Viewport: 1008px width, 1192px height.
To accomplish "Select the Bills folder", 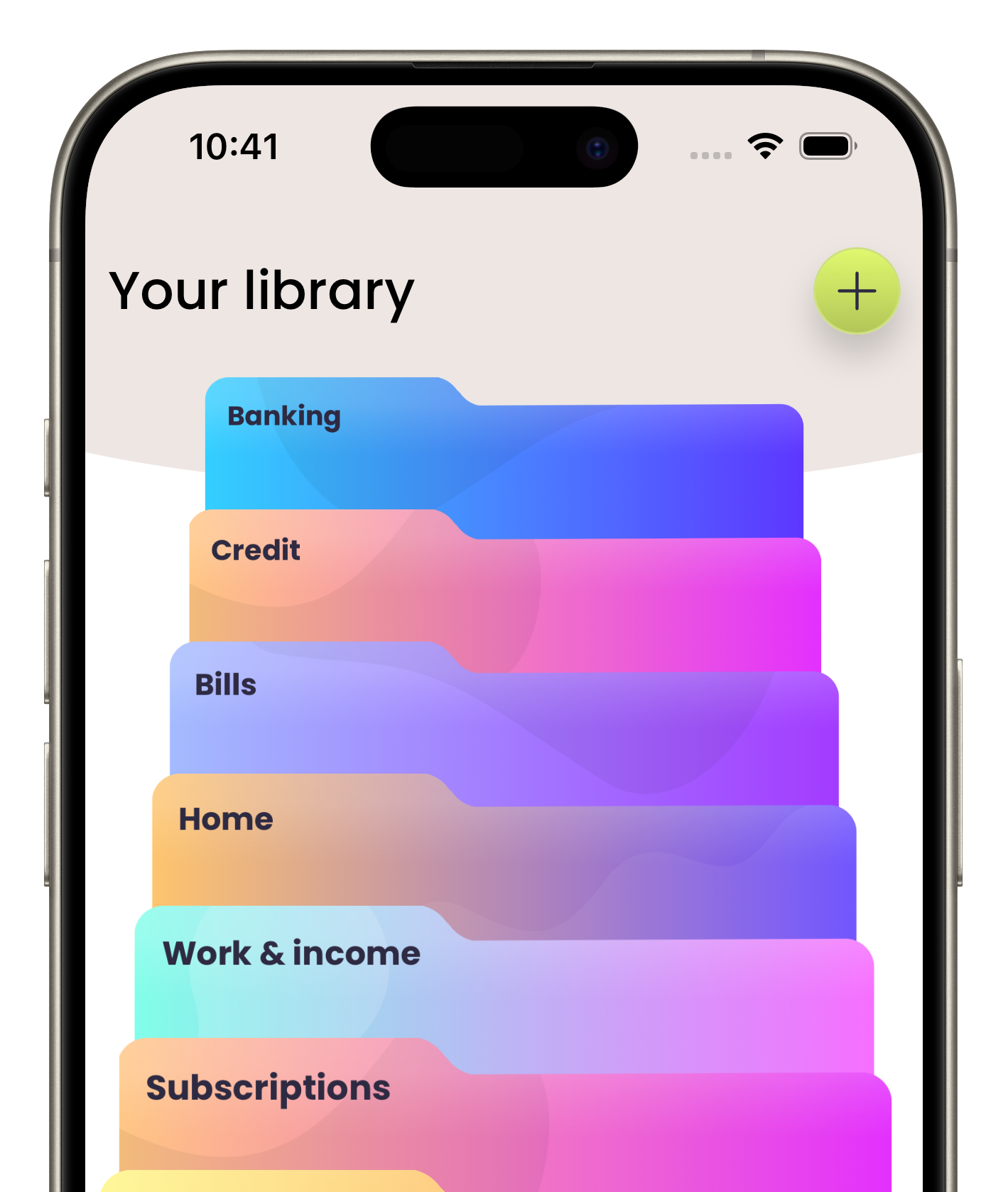I will click(226, 686).
